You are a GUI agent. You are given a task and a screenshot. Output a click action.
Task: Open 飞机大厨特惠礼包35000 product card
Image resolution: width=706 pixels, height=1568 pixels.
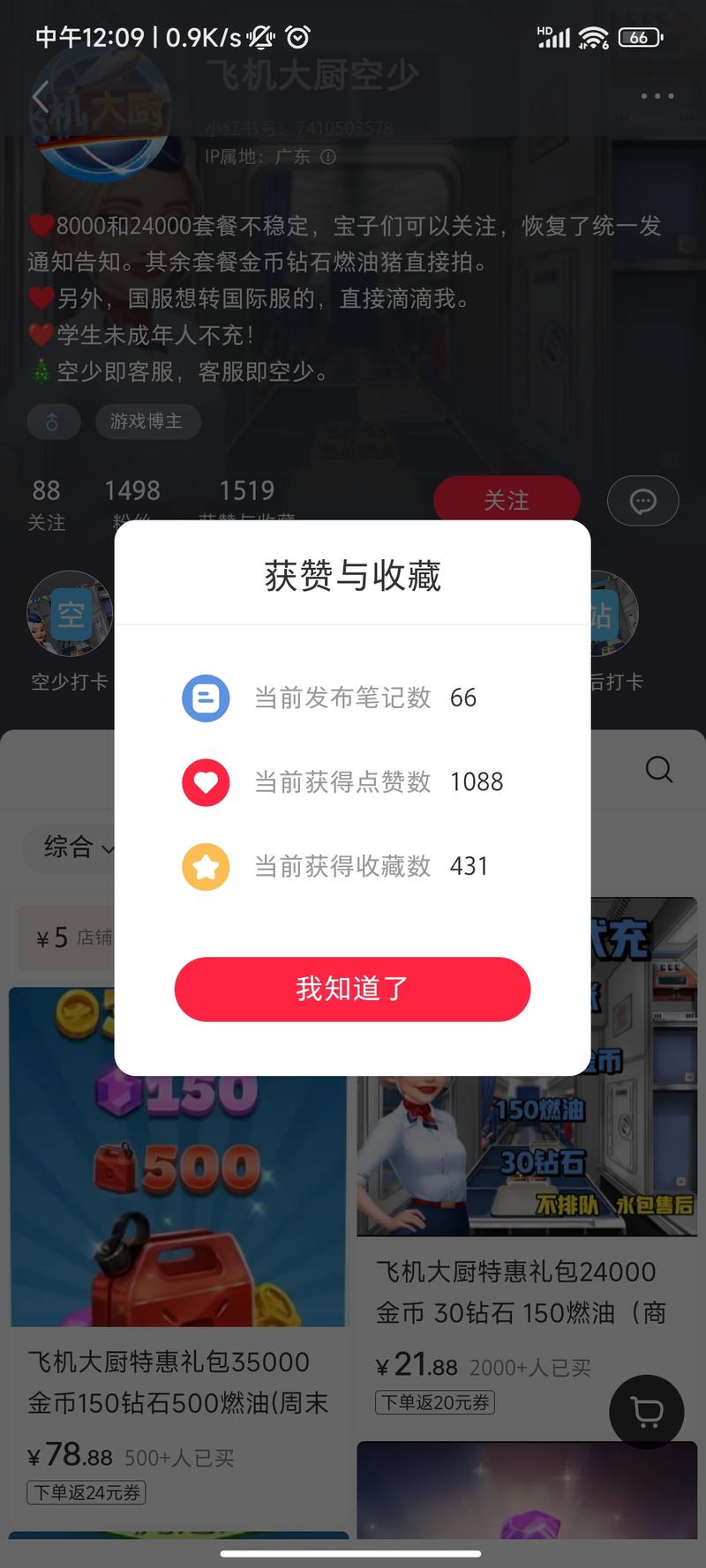[x=176, y=1380]
